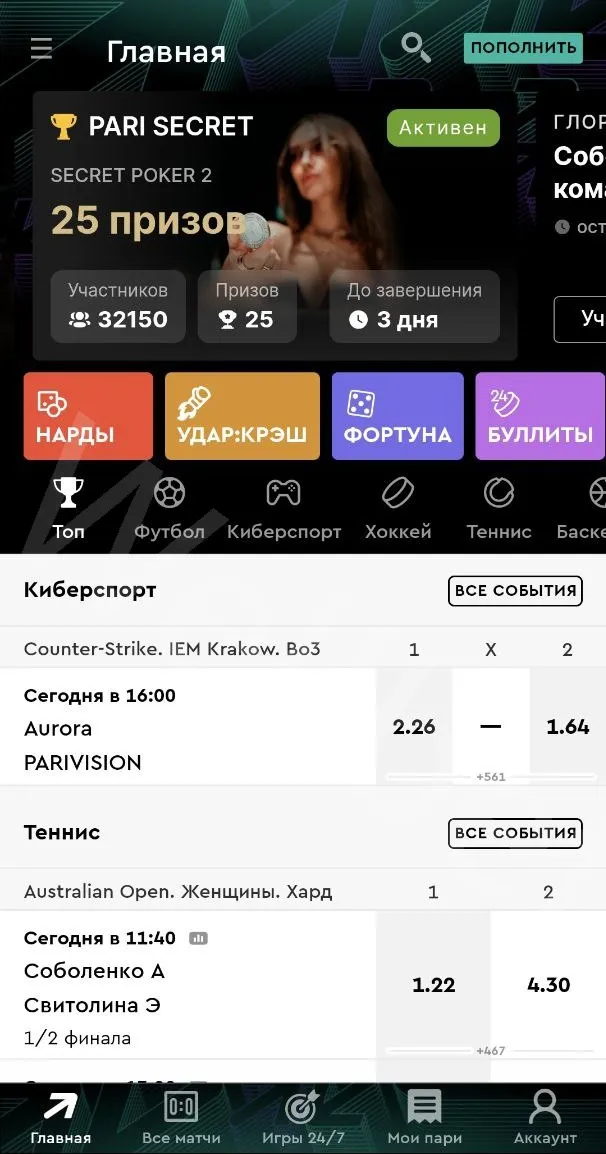This screenshot has height=1154, width=606.
Task: Select the Теннис sport tab
Action: [498, 508]
